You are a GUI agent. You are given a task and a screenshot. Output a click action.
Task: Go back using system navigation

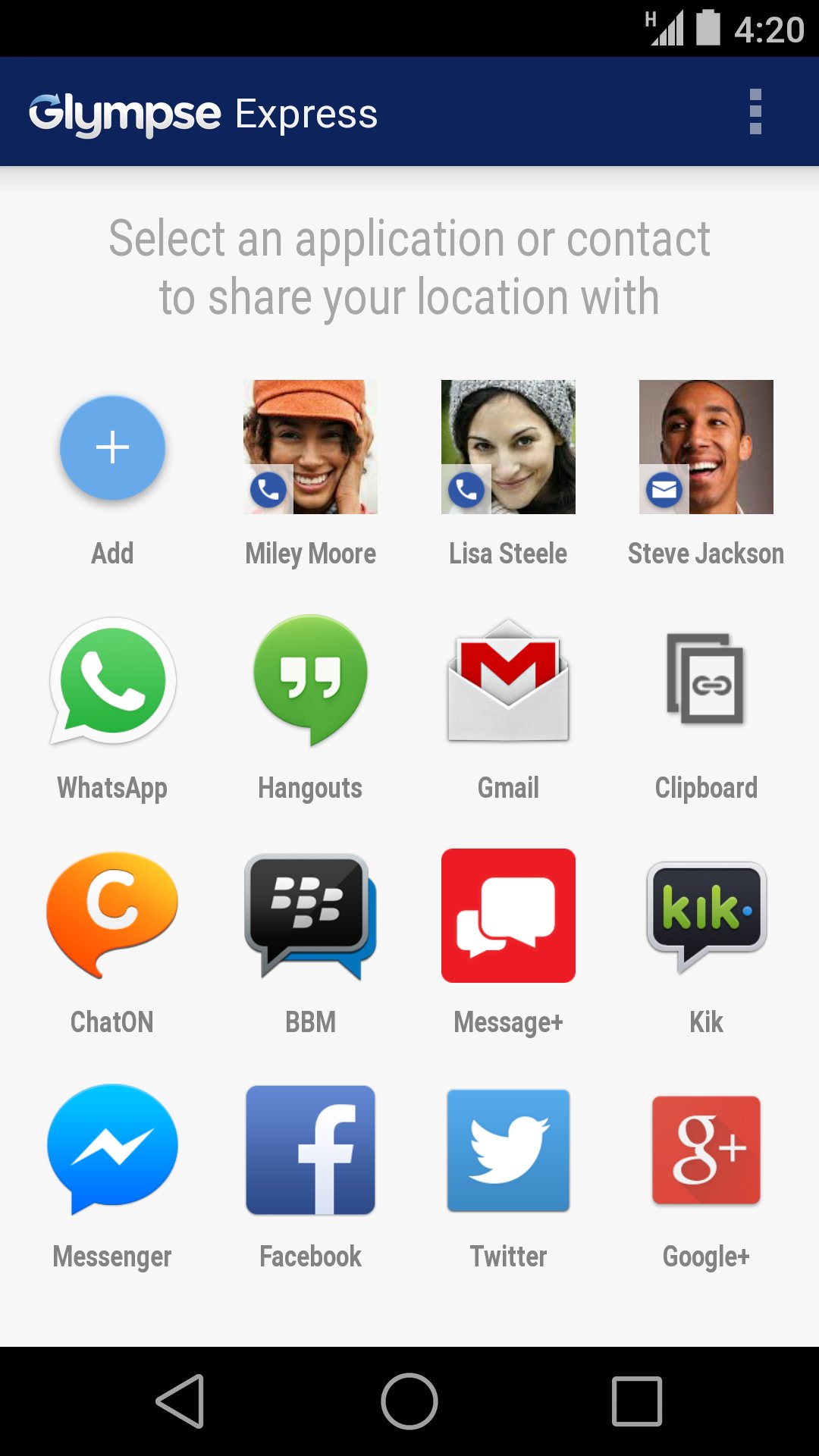pos(180,1401)
